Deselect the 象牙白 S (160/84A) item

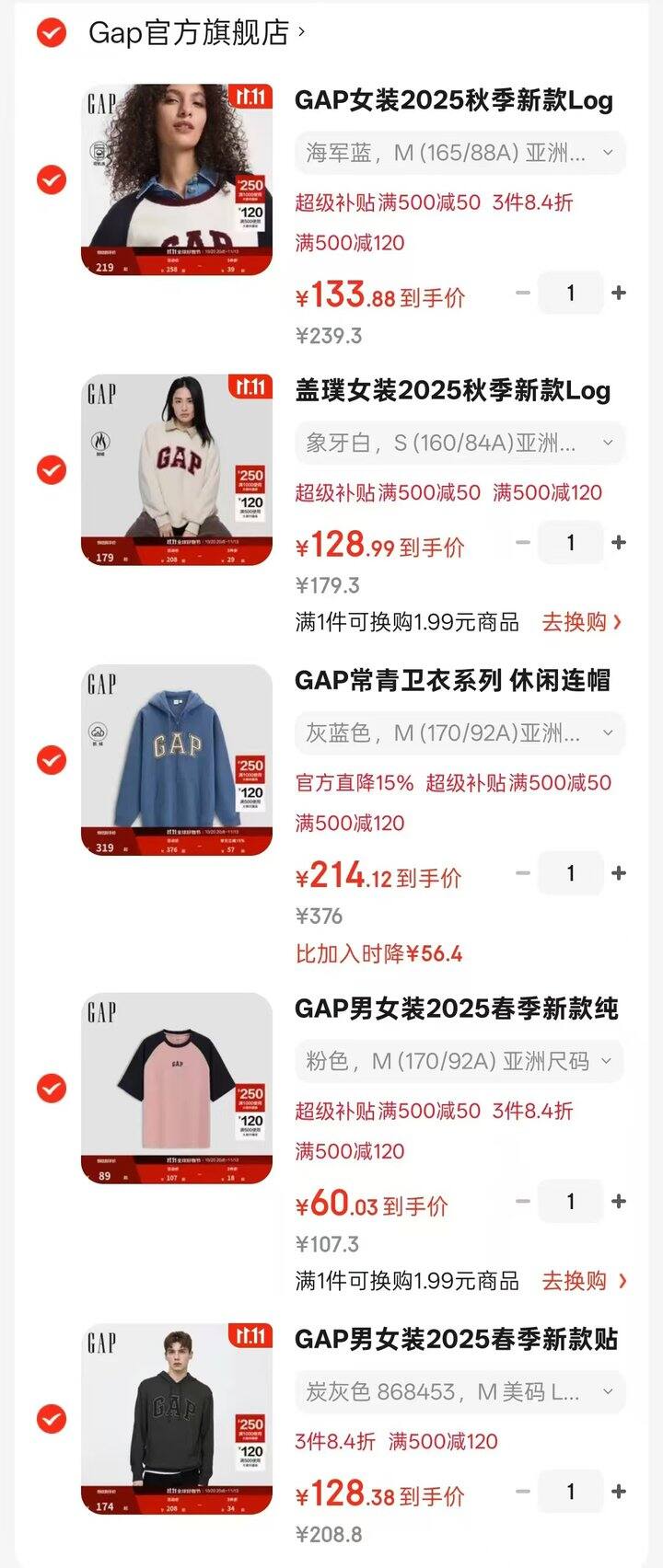(52, 469)
